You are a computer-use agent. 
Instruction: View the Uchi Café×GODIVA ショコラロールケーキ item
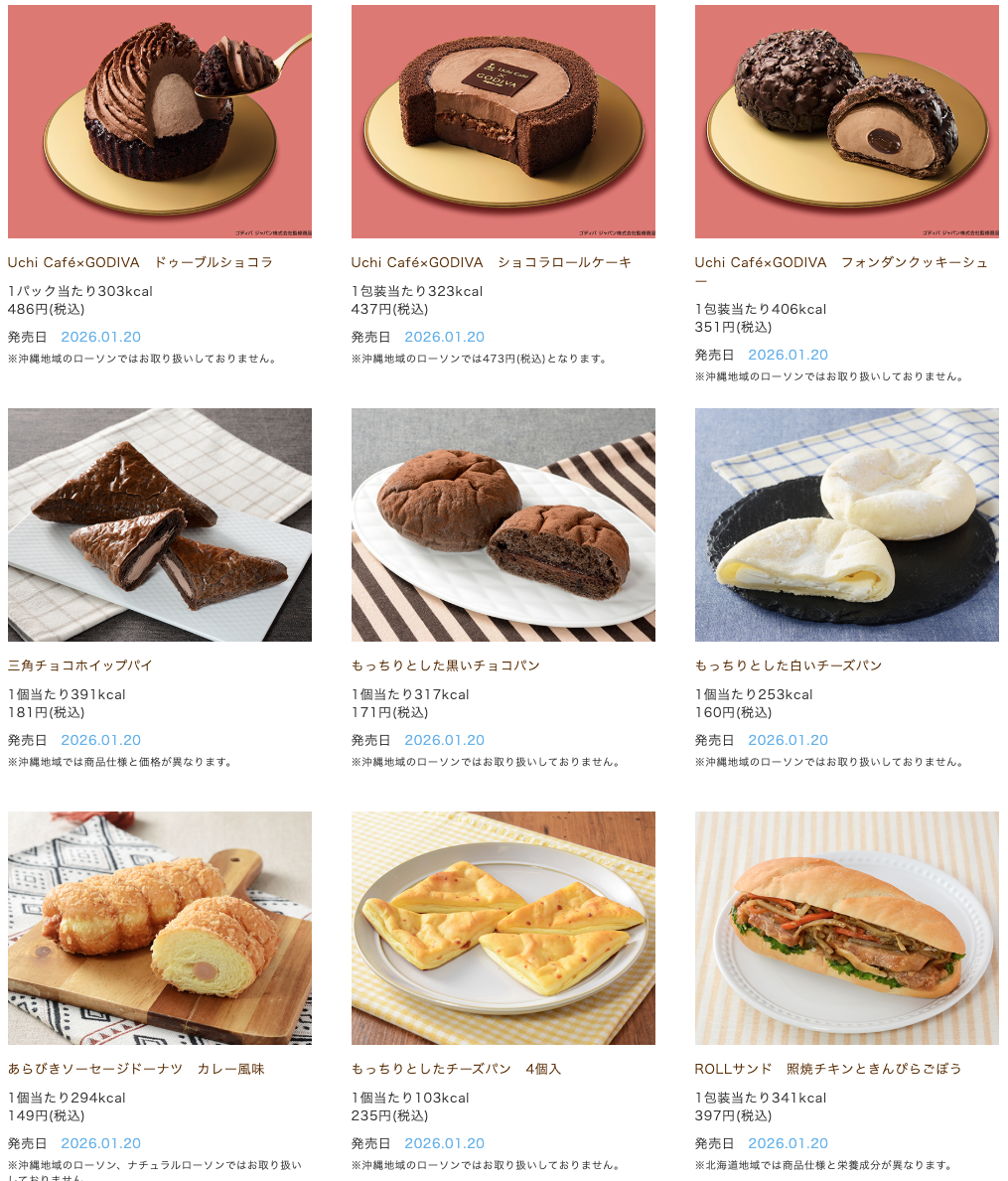(x=503, y=122)
